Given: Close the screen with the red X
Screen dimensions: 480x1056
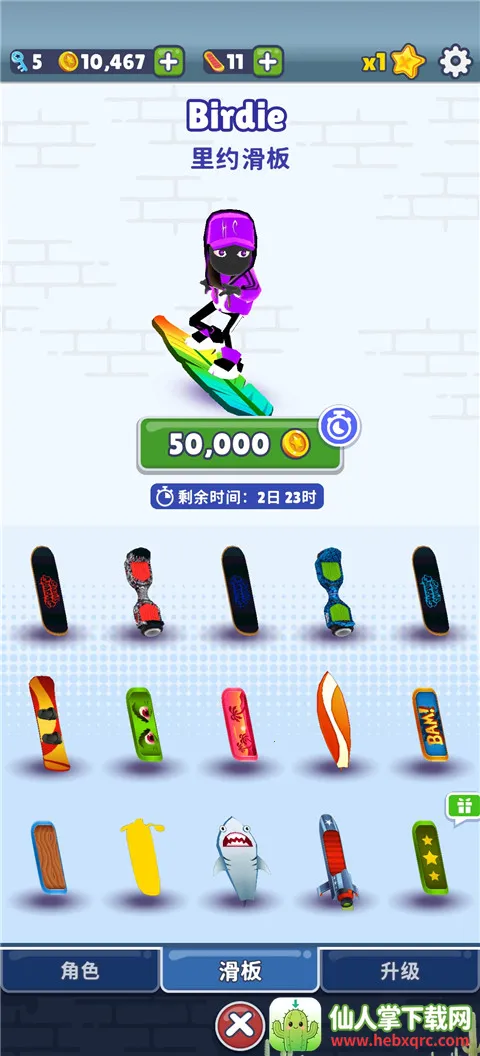Looking at the screenshot, I should [239, 1026].
